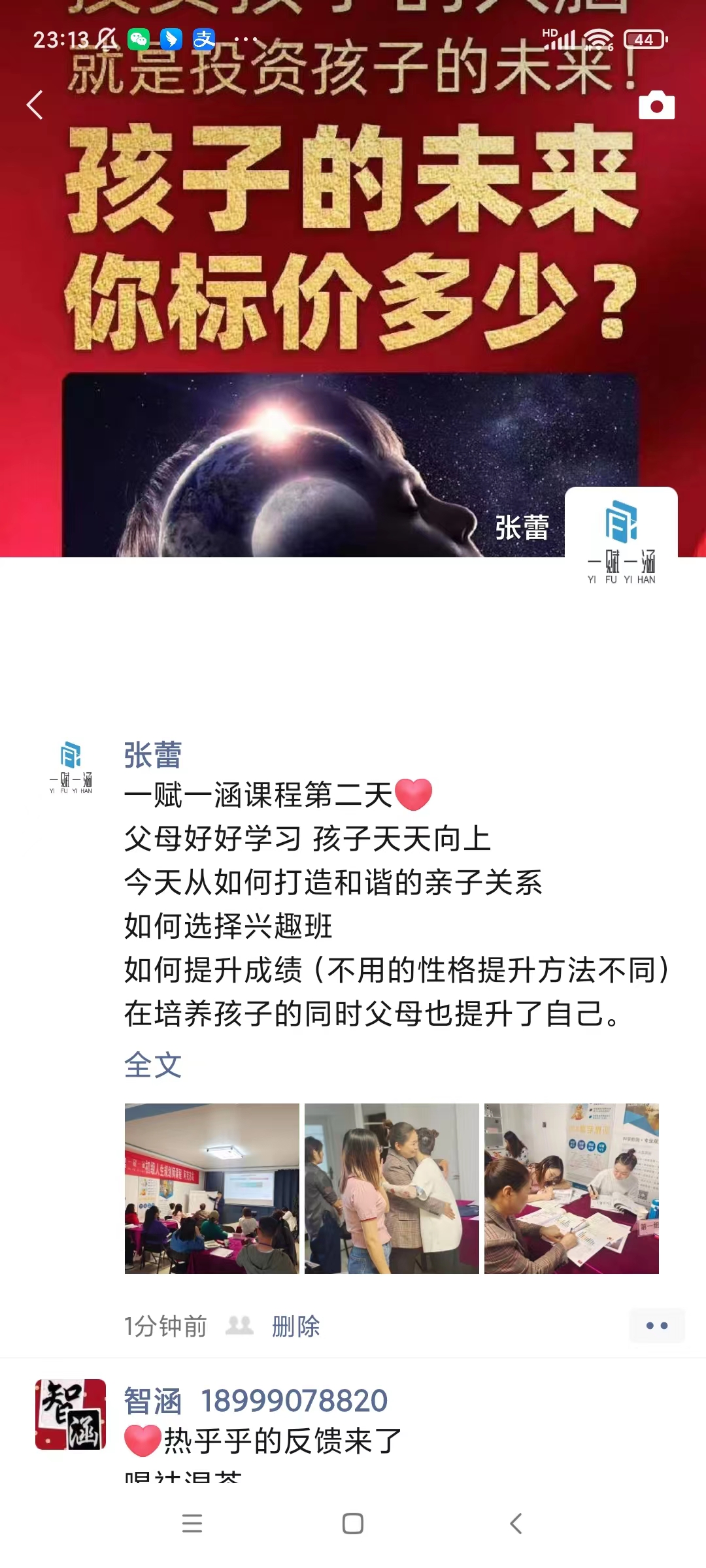
Task: Open the camera to post a moment
Action: point(656,105)
